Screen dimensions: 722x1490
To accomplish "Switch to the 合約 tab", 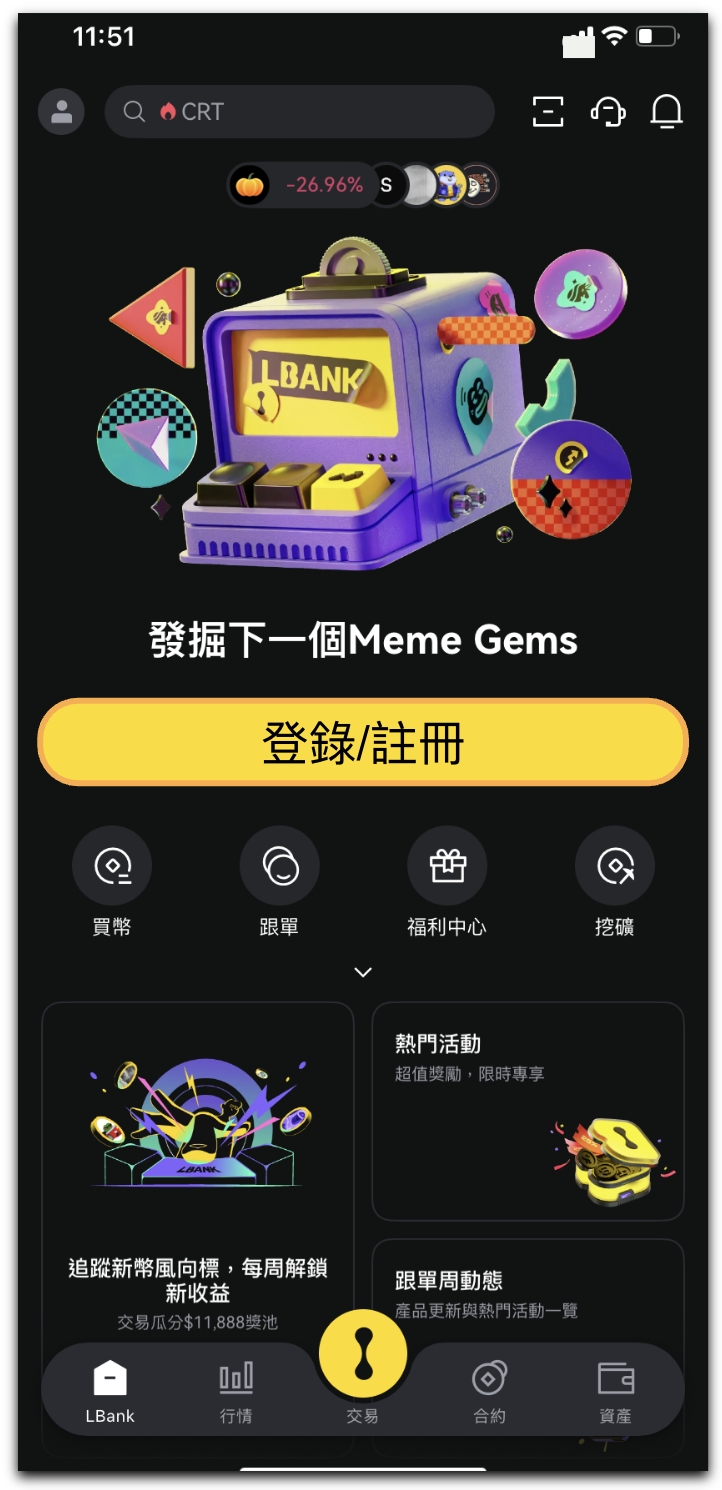I will [x=489, y=1391].
